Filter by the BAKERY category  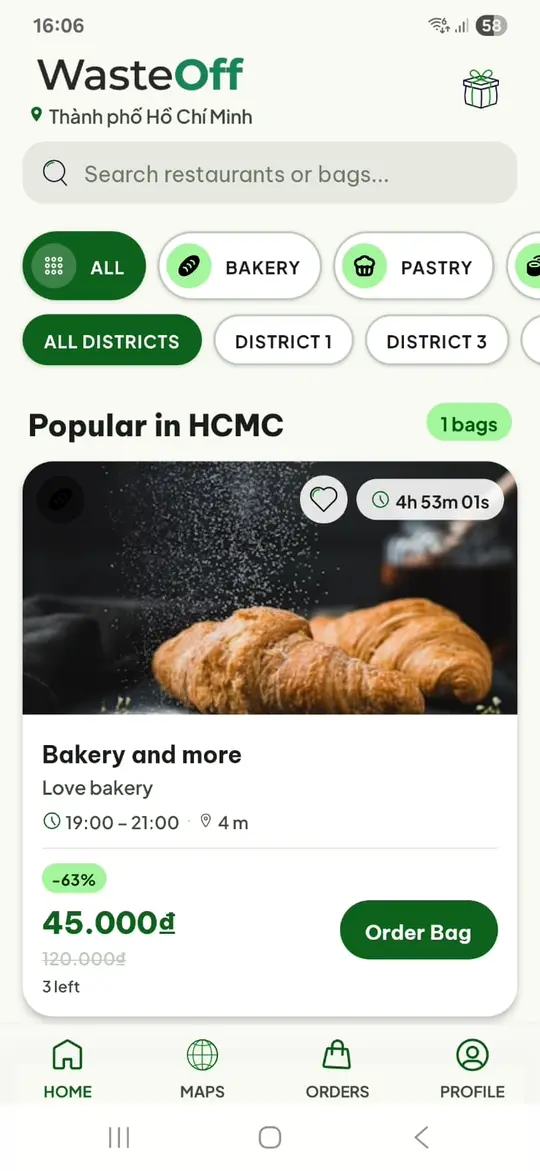pyautogui.click(x=240, y=266)
